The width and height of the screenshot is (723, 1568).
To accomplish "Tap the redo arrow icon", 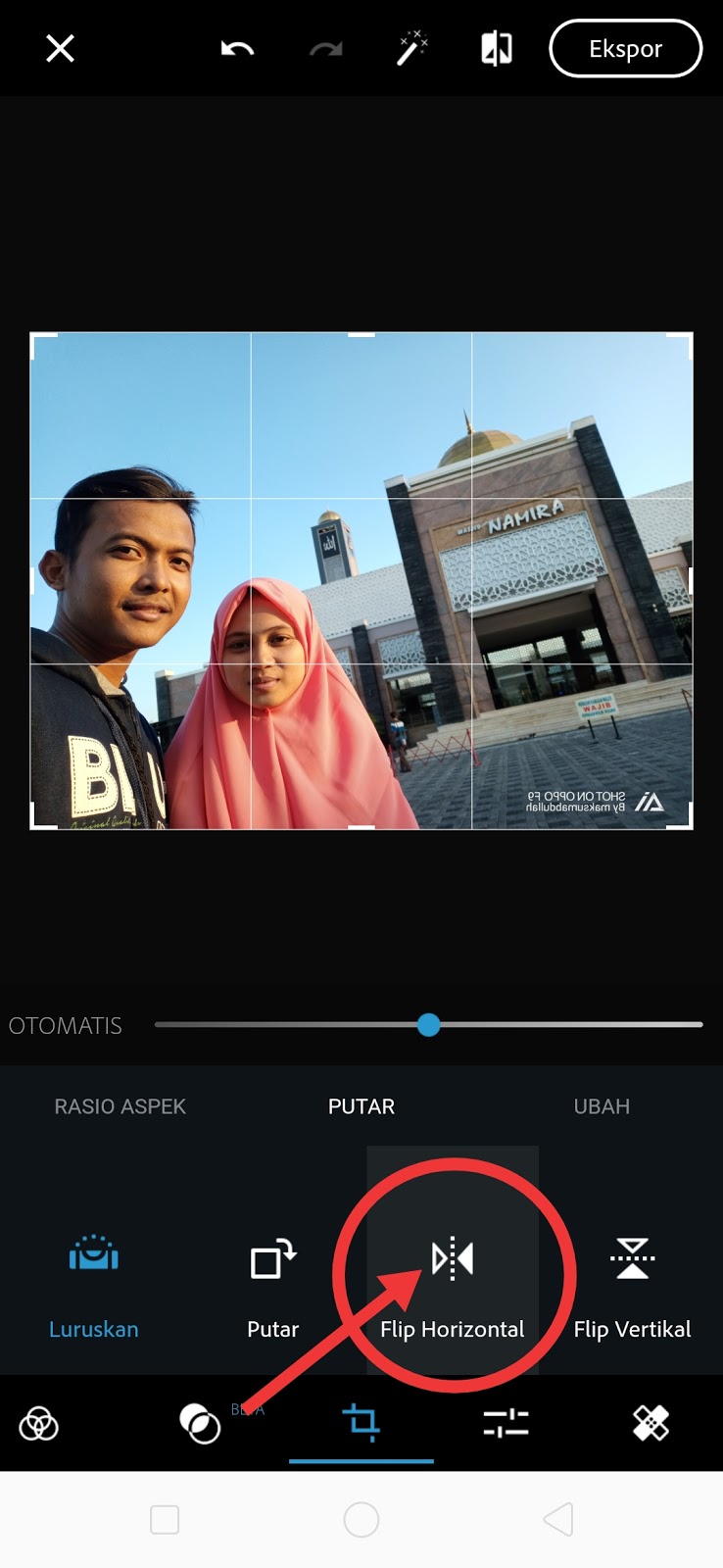I will (x=323, y=47).
